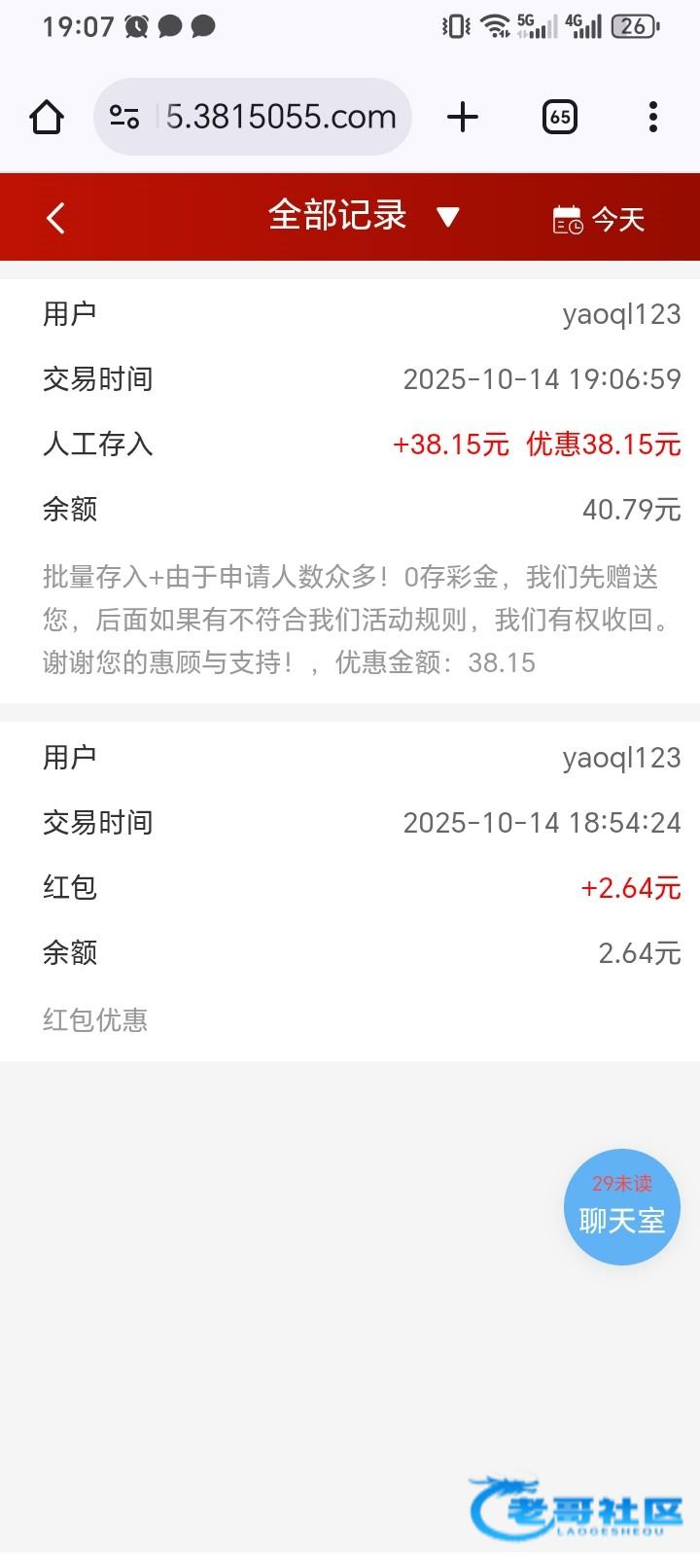Open the 聊天室 floating chat button
Screen dimensions: 700x1568
coord(622,1207)
